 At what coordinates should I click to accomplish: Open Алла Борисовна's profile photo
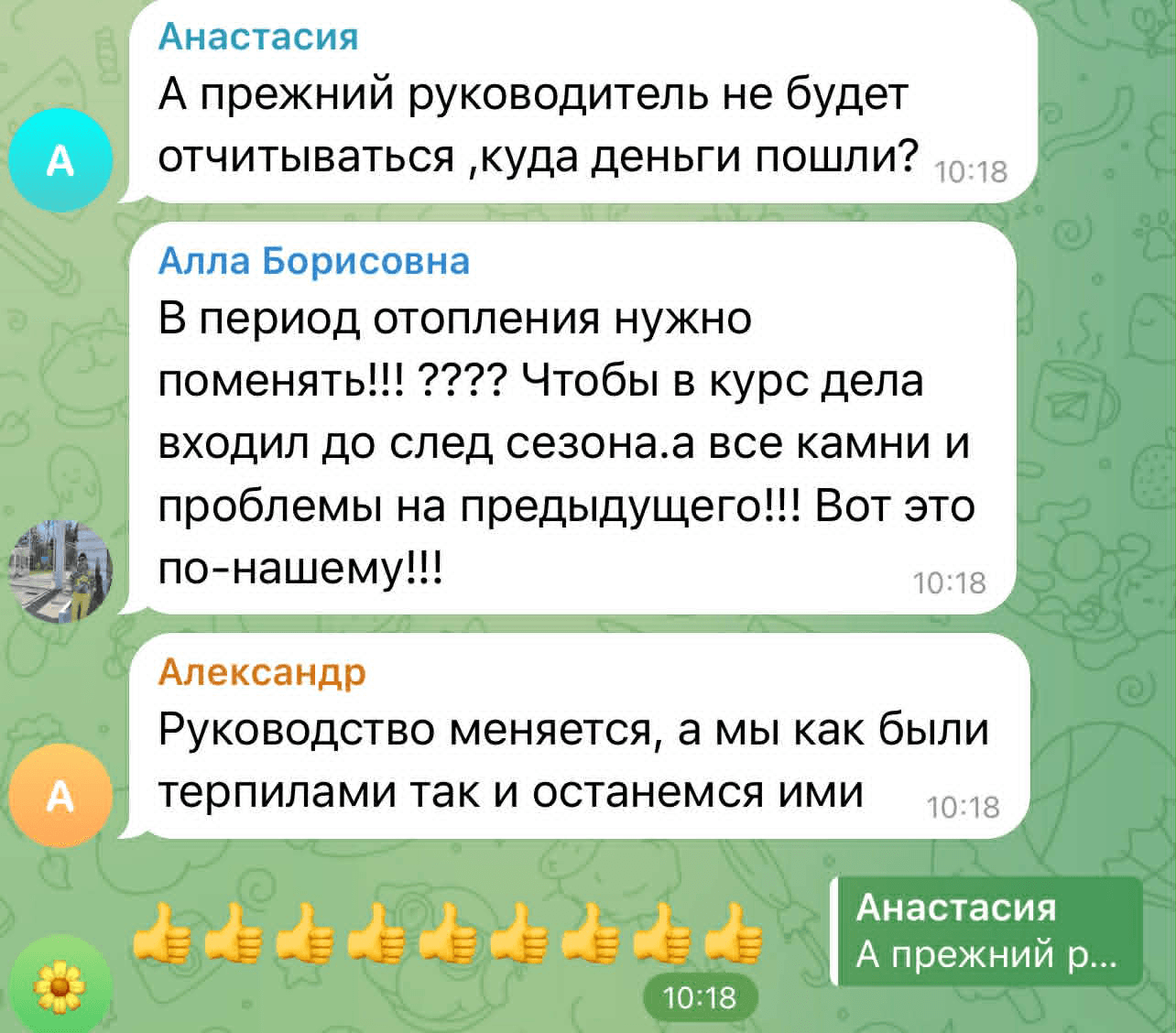point(60,572)
